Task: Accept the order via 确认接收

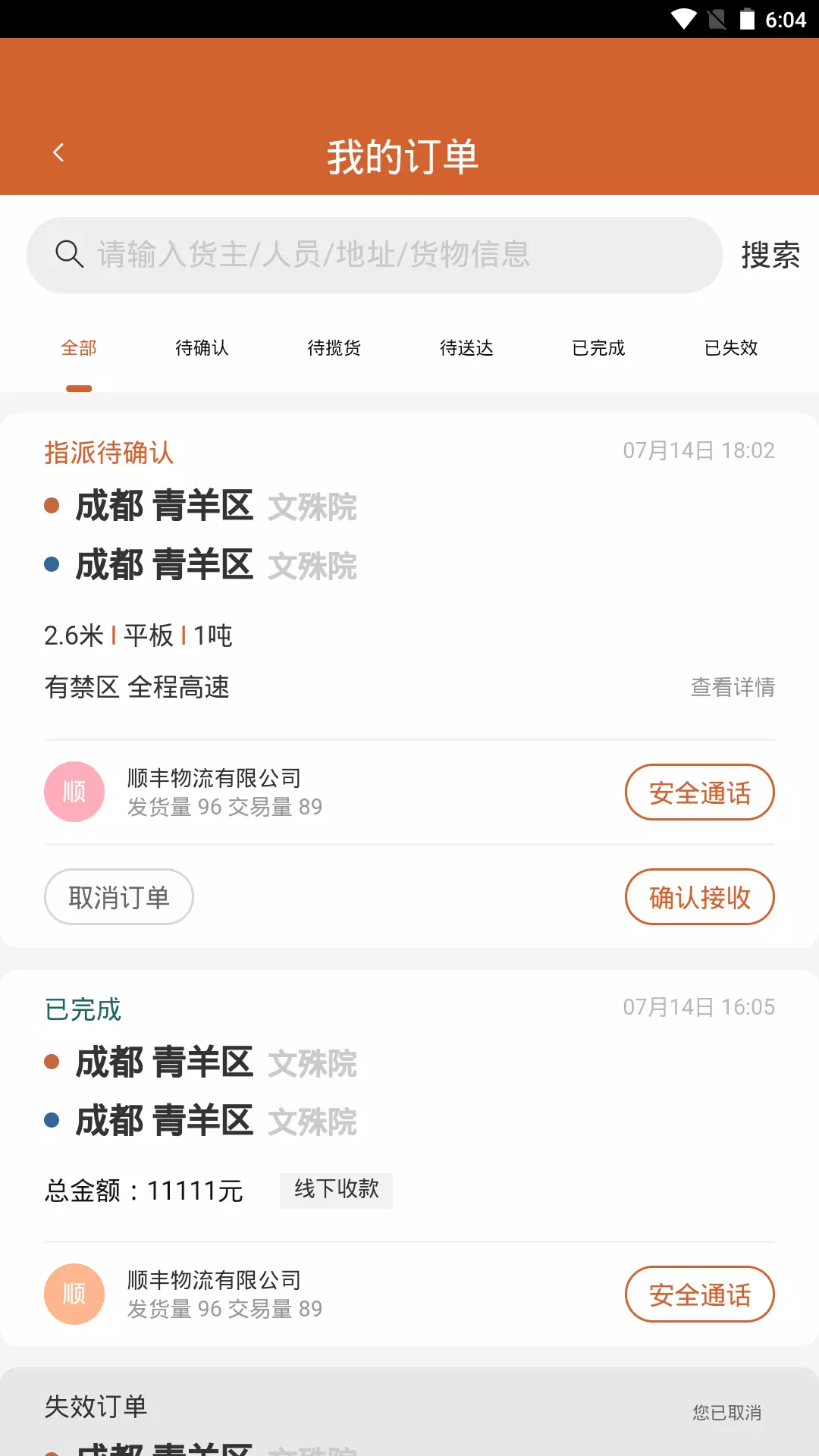Action: [699, 897]
